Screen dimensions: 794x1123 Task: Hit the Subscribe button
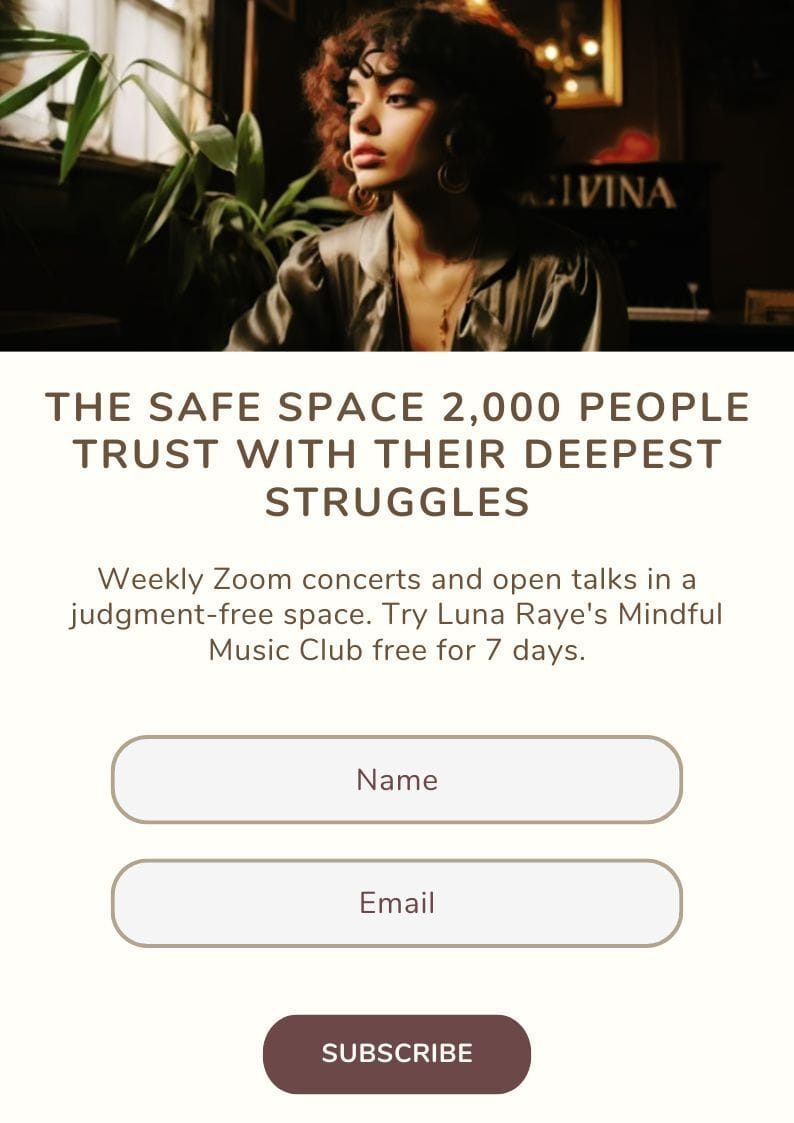coord(396,1054)
